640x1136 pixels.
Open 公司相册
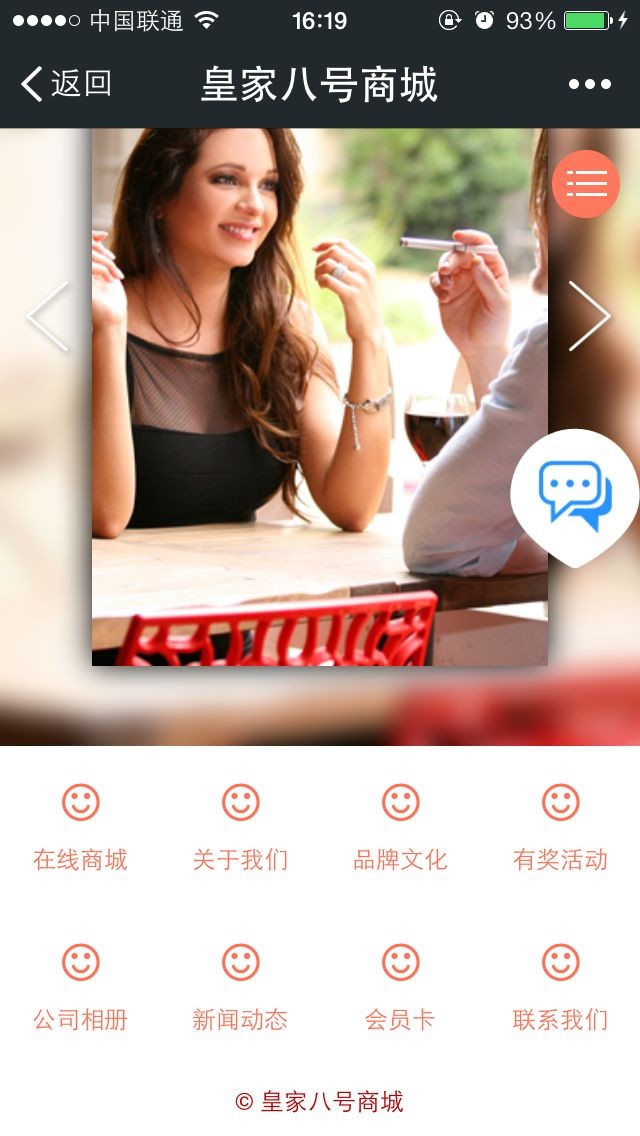pyautogui.click(x=80, y=988)
